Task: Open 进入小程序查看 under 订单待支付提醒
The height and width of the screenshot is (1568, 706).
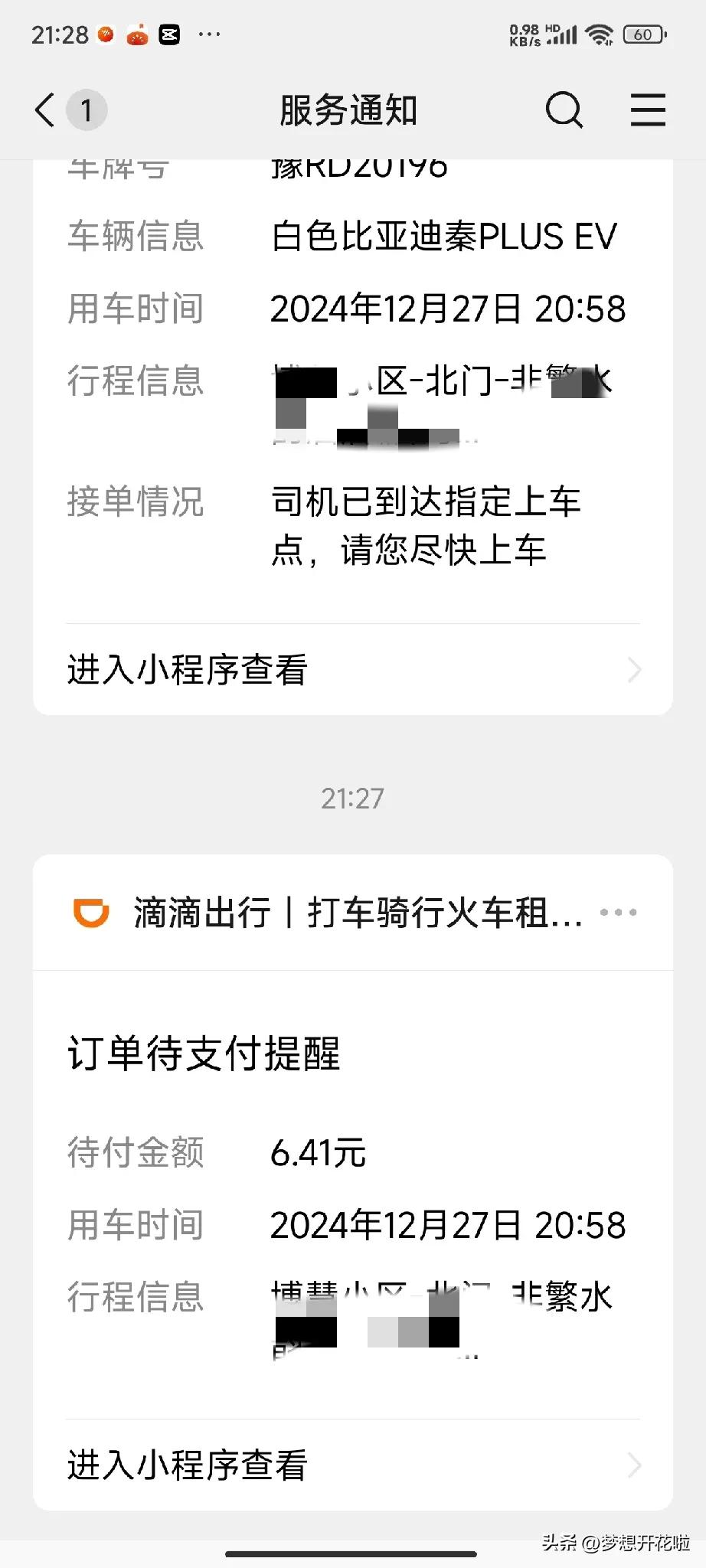Action: click(352, 1465)
